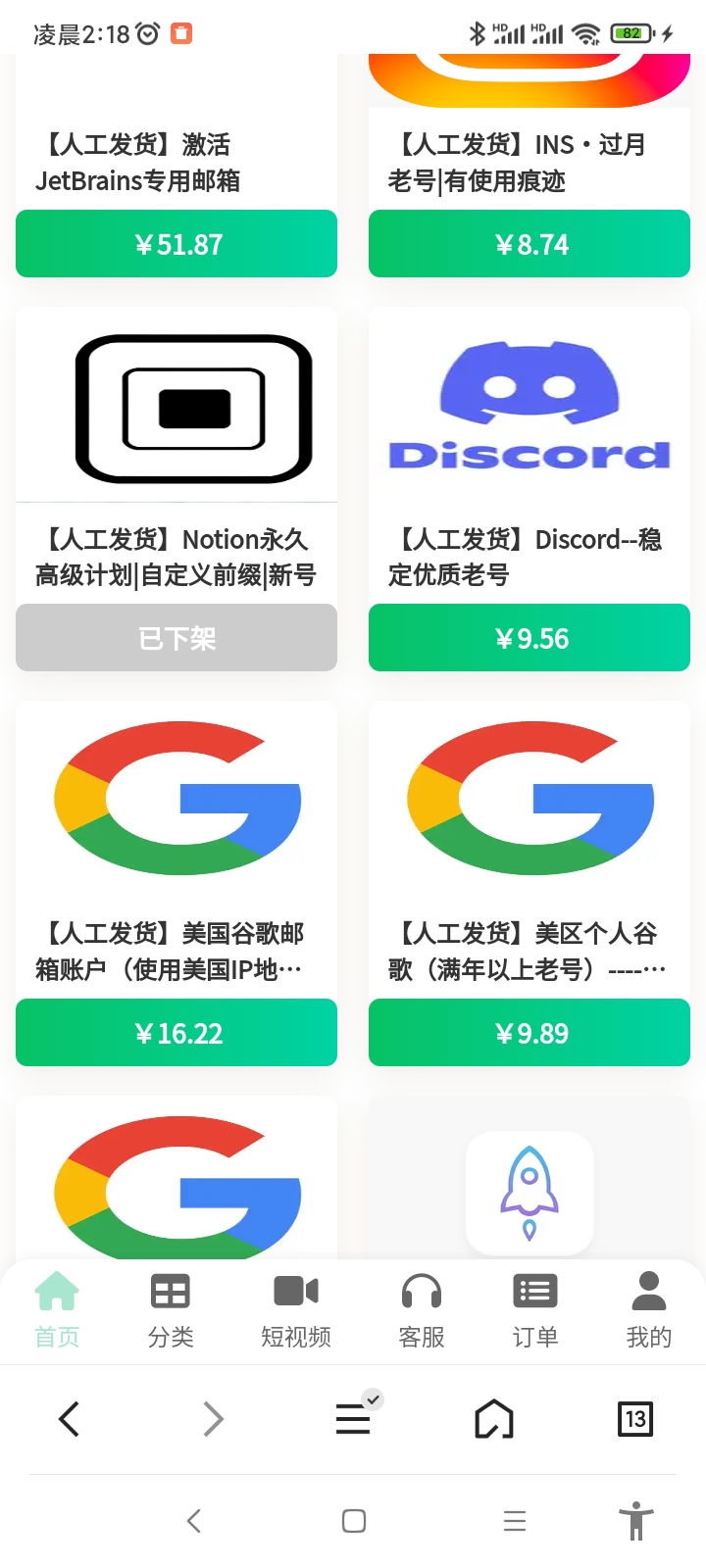The height and width of the screenshot is (1568, 706).
Task: Tap the ¥16.22 price button
Action: [176, 1033]
